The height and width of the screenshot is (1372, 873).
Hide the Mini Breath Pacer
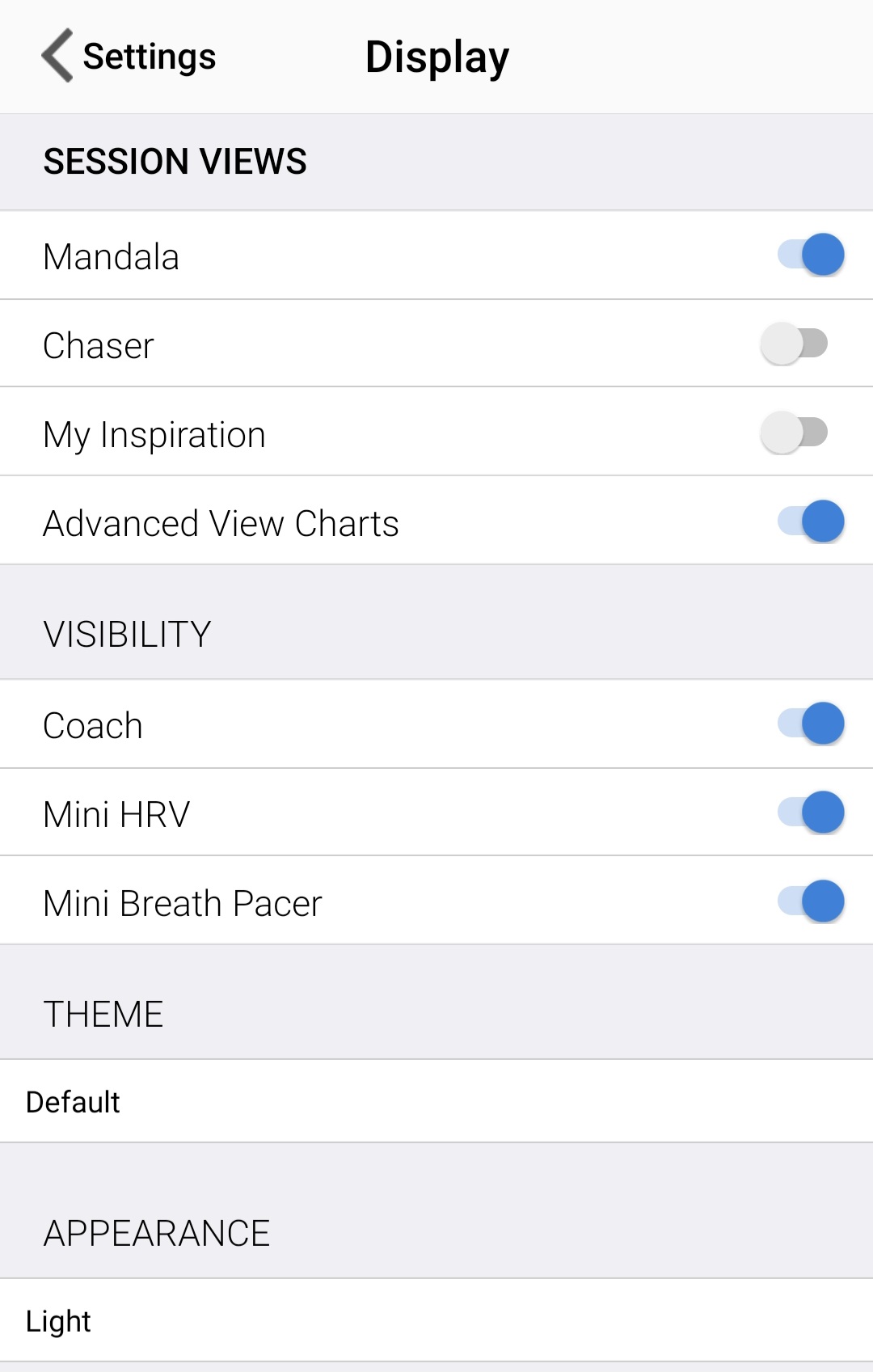(810, 901)
